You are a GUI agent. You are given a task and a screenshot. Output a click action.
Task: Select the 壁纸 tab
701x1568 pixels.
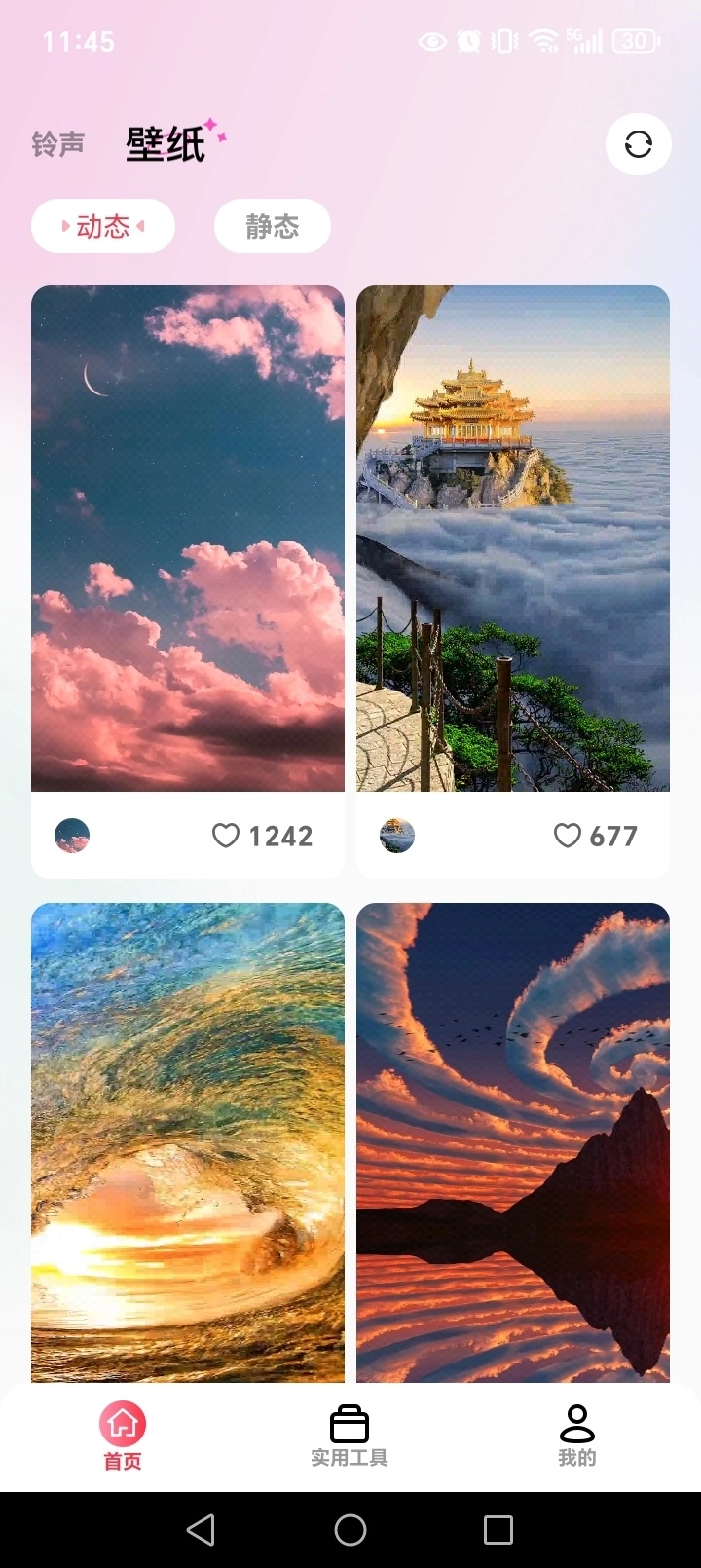pyautogui.click(x=166, y=144)
